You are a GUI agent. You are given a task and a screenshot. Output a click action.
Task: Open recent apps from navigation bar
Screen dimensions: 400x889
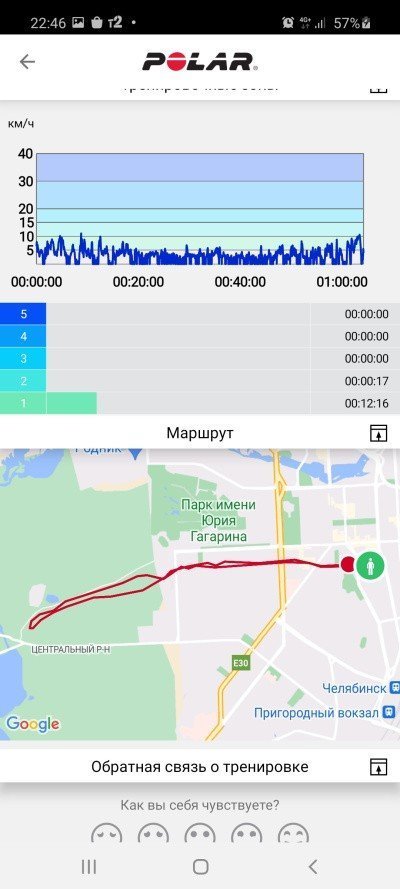click(88, 866)
